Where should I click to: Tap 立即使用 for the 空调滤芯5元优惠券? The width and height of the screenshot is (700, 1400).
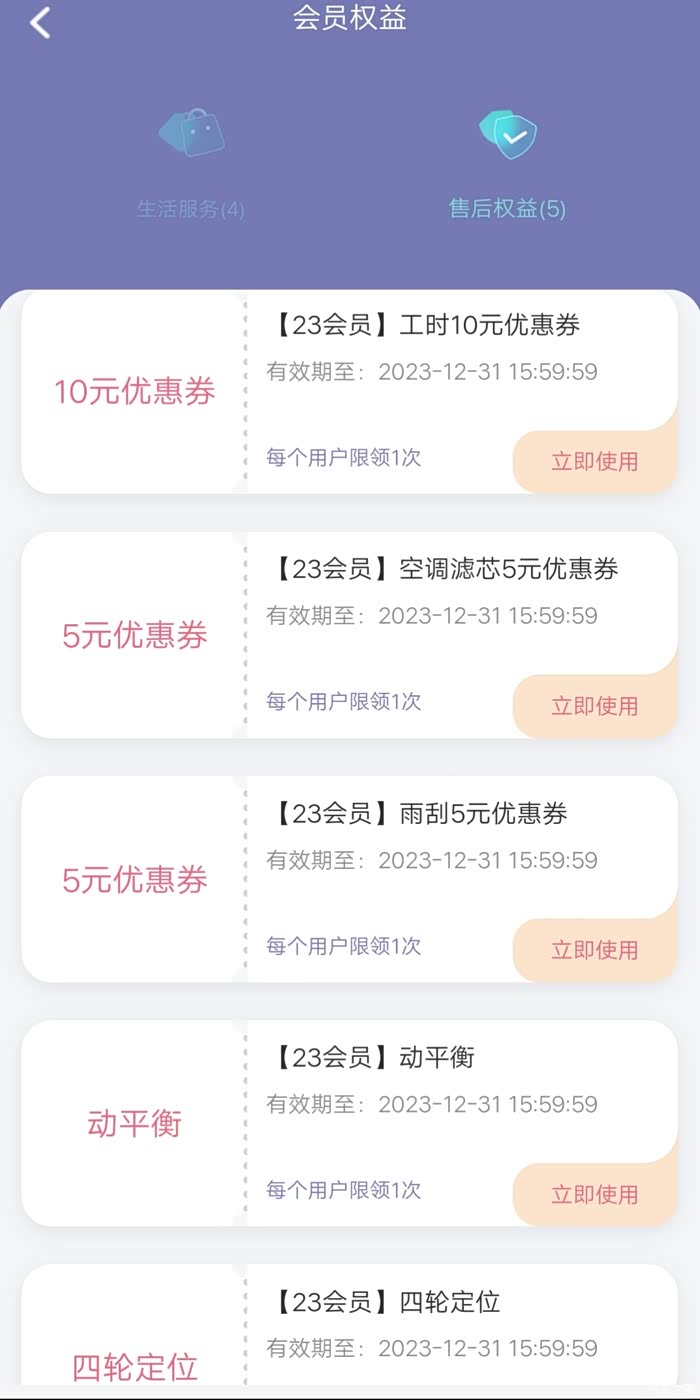(x=595, y=706)
